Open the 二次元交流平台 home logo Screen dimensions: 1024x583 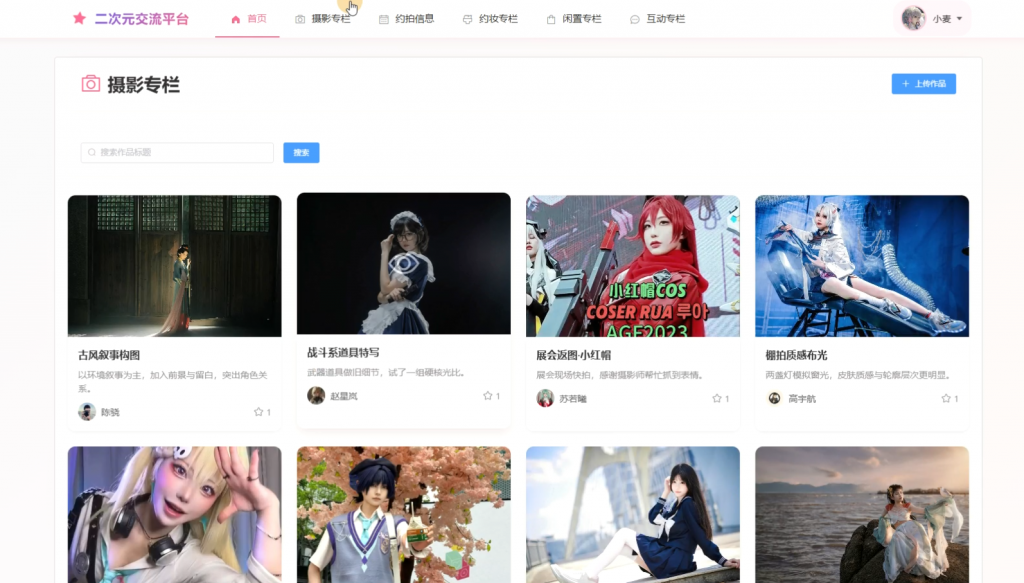131,19
